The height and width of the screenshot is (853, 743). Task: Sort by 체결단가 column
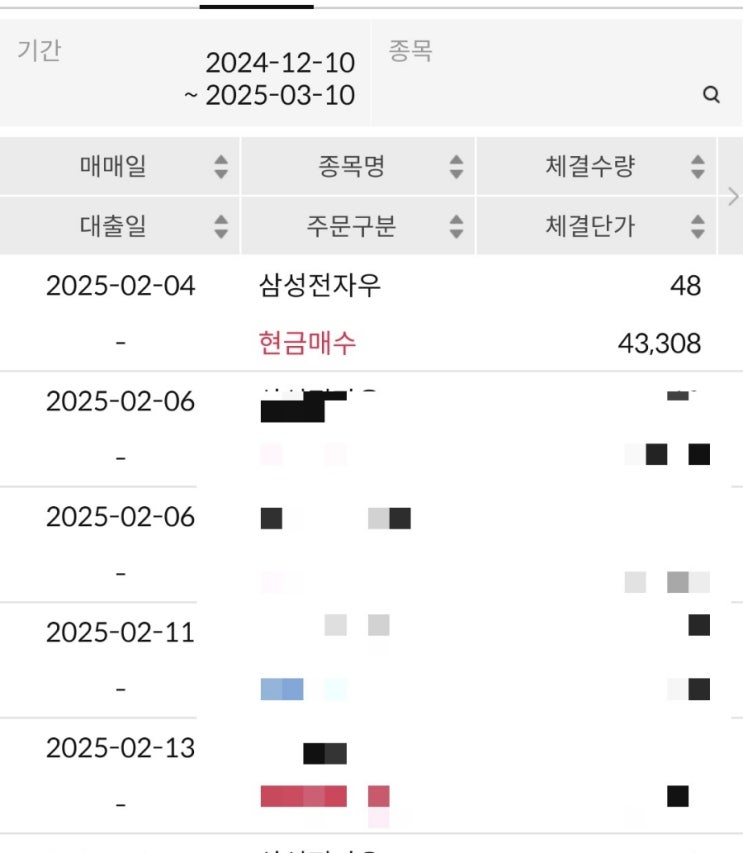tap(596, 226)
